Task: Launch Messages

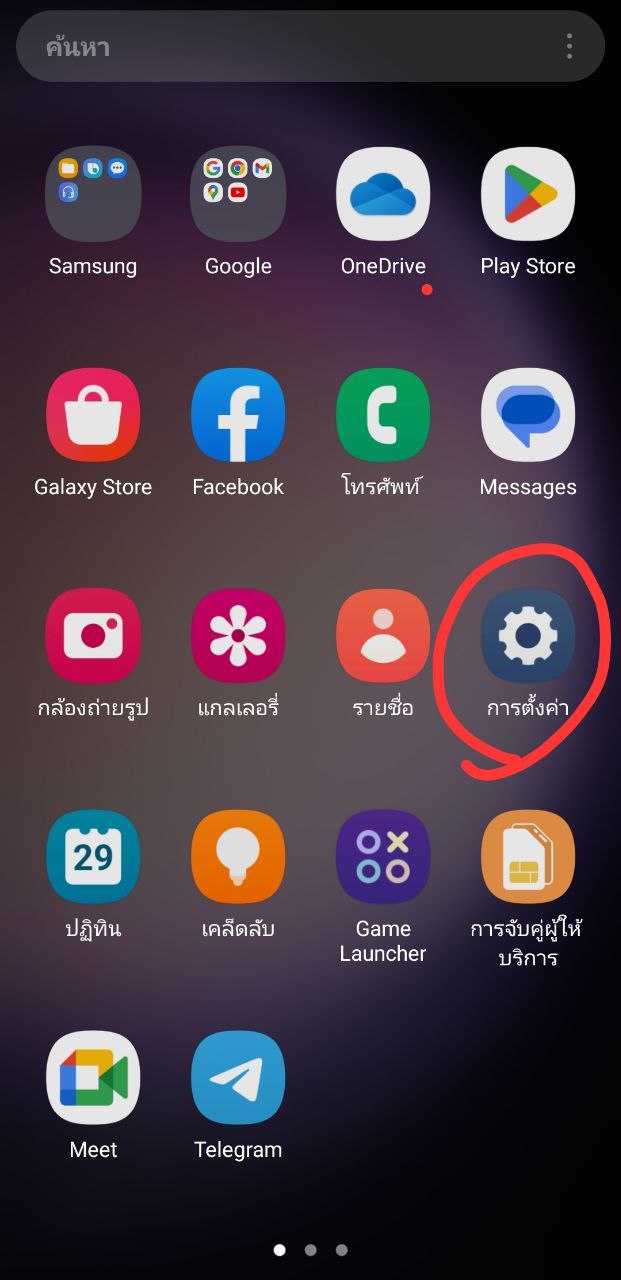Action: click(528, 415)
